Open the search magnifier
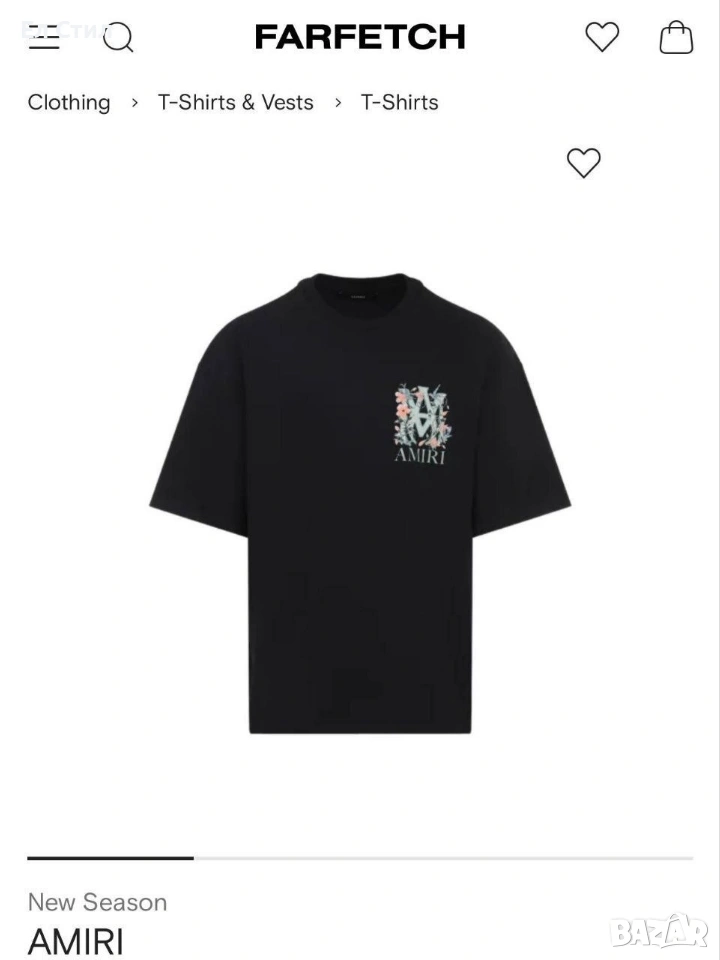The width and height of the screenshot is (720, 960). (118, 38)
